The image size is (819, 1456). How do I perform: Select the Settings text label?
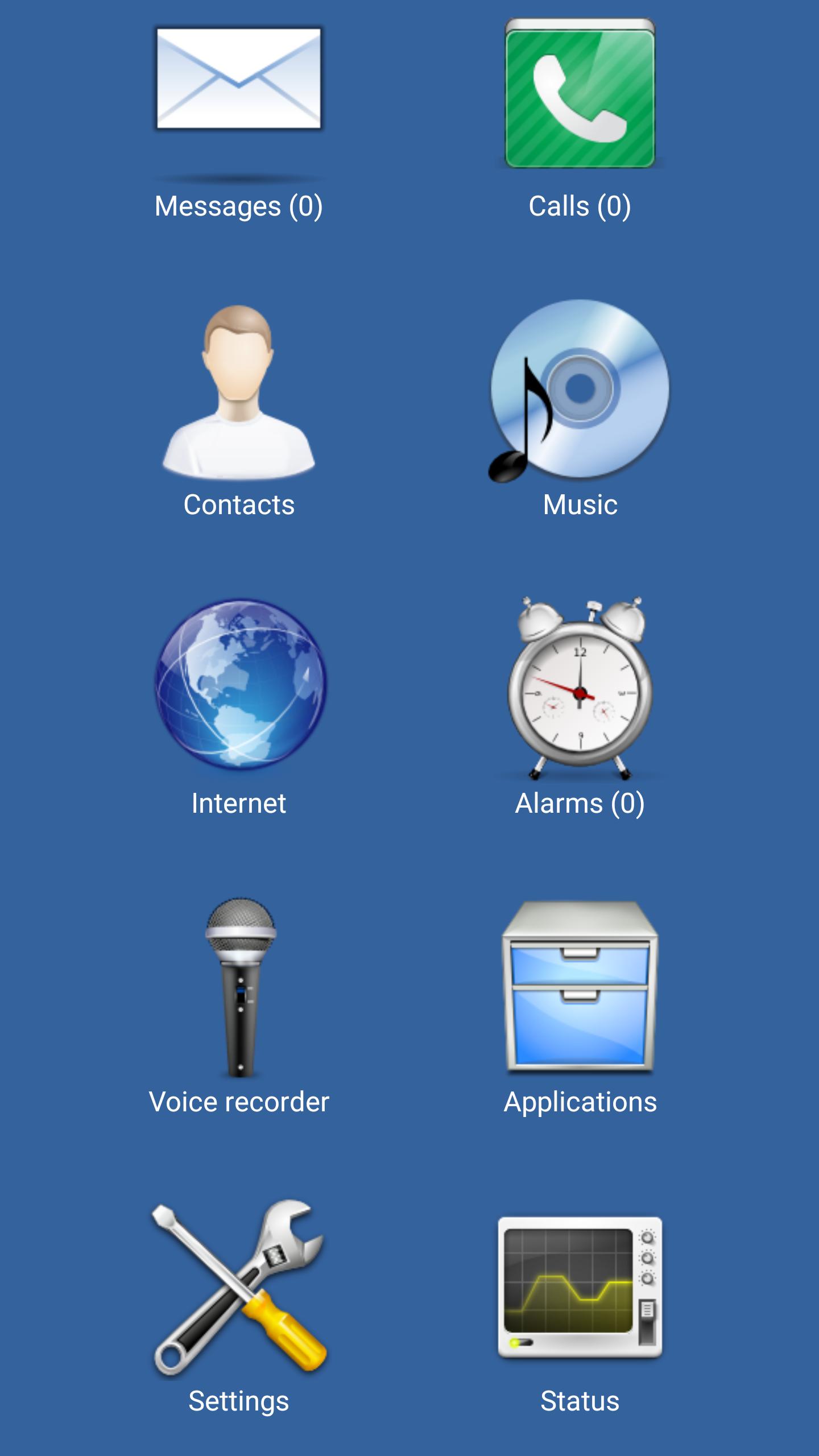click(x=238, y=1401)
